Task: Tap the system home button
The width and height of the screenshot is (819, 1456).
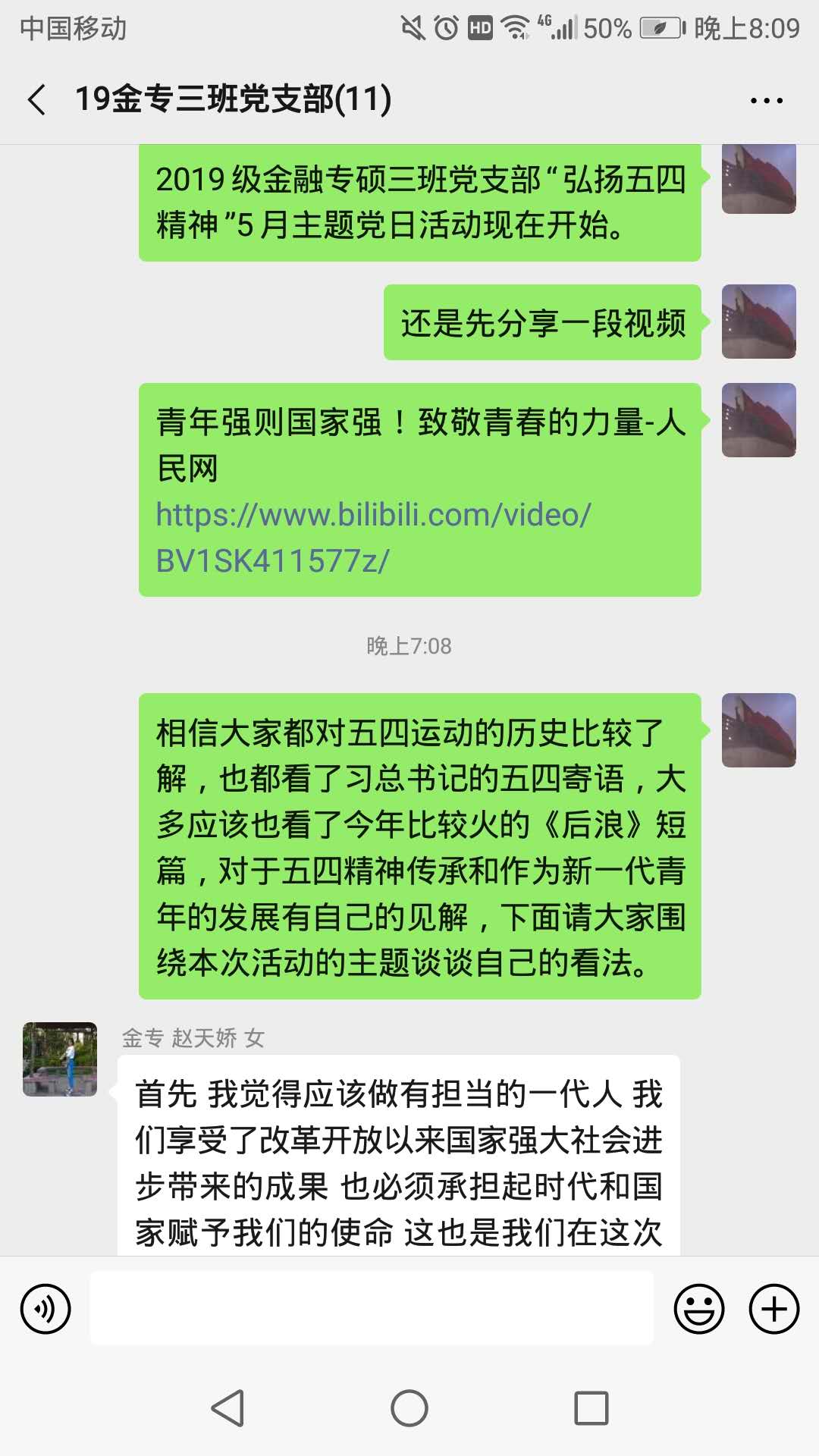Action: (x=409, y=1408)
